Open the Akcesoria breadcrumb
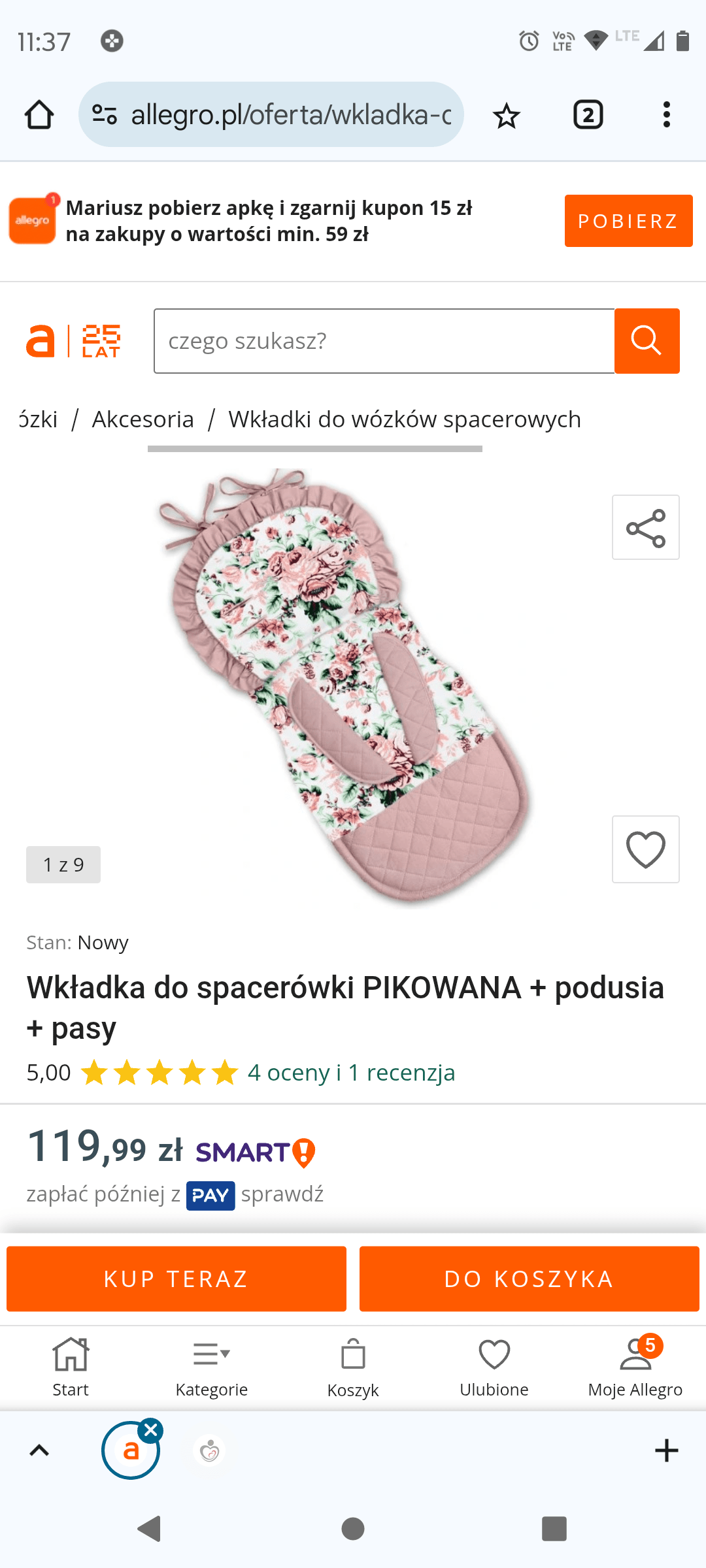 point(143,419)
